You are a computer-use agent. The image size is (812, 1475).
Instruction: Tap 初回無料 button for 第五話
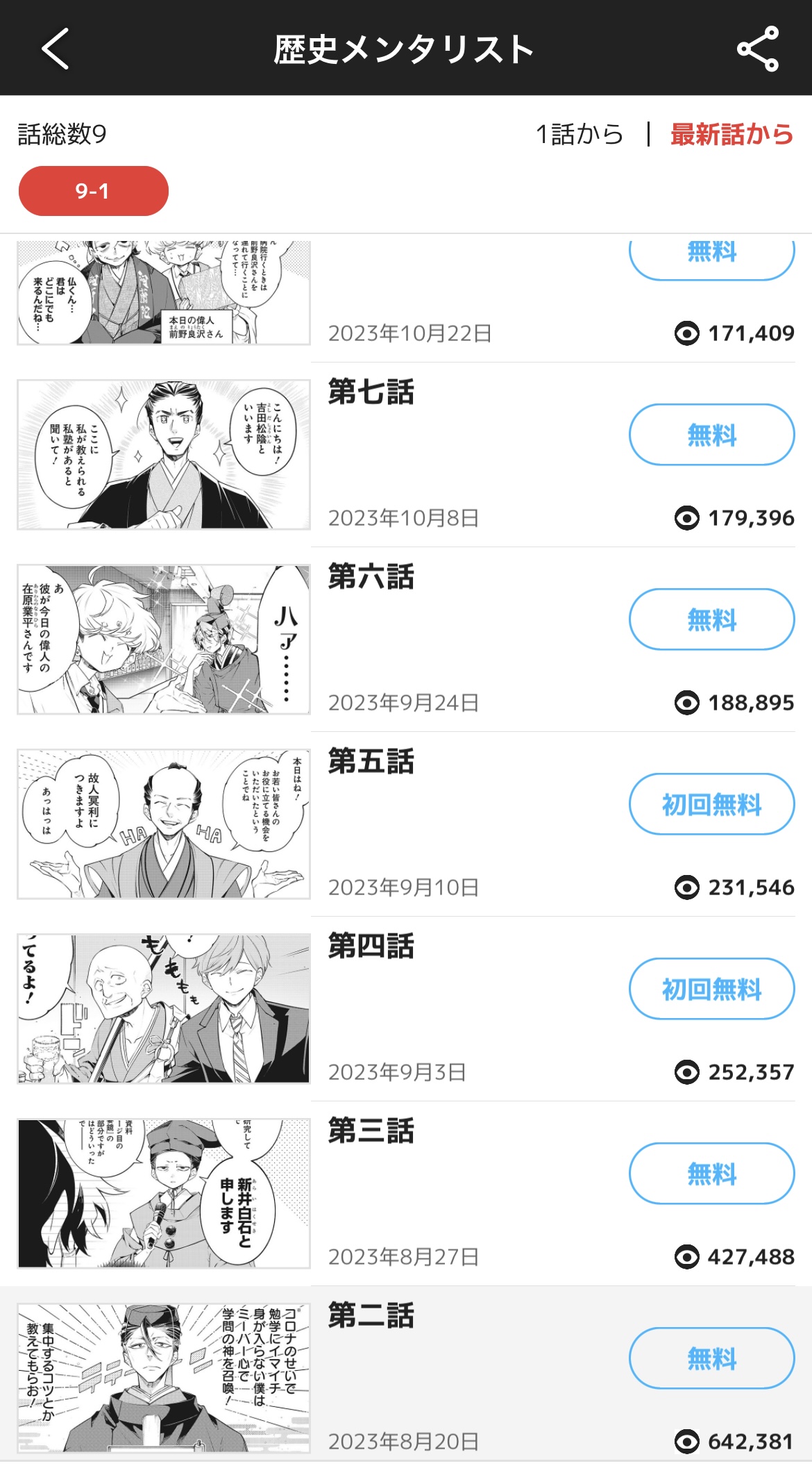712,804
